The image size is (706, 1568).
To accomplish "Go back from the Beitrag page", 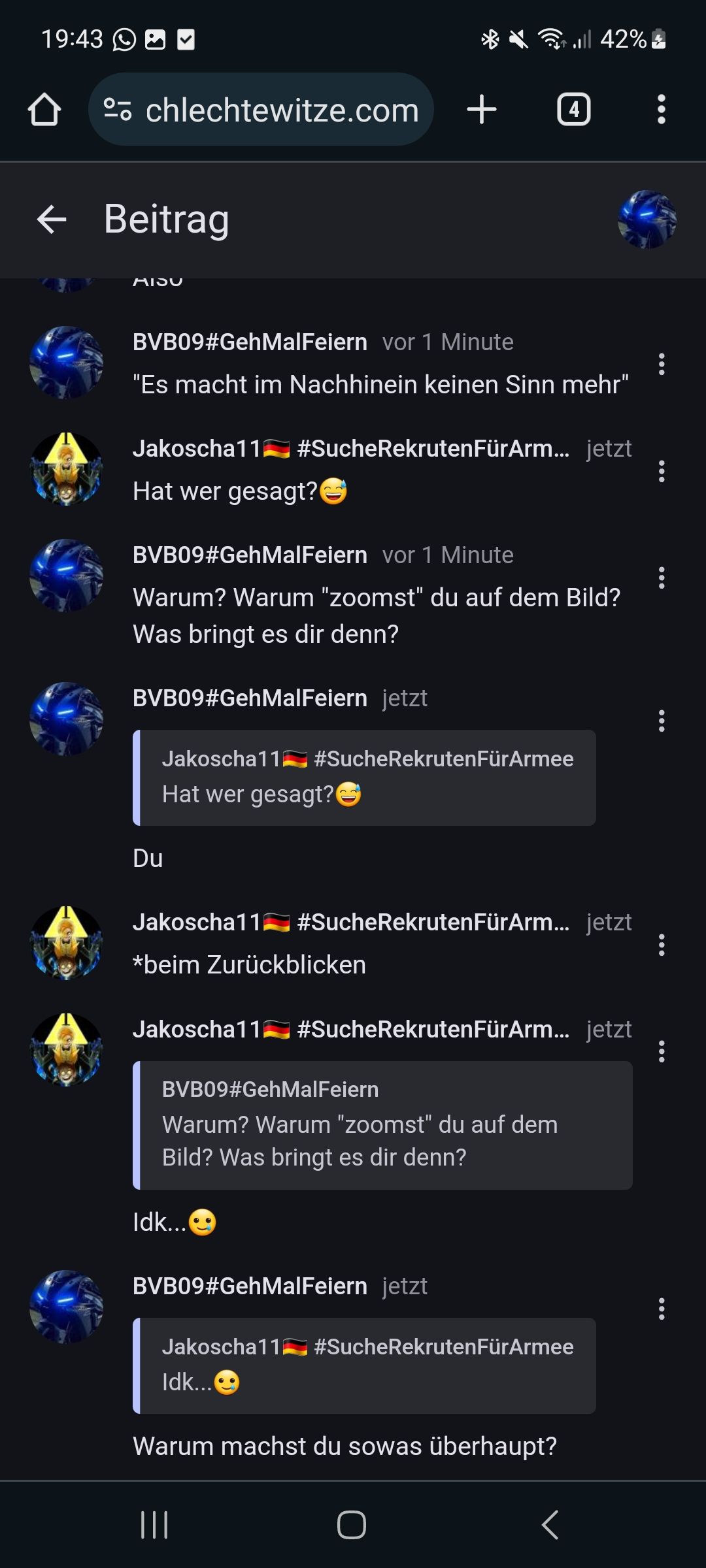I will [52, 220].
